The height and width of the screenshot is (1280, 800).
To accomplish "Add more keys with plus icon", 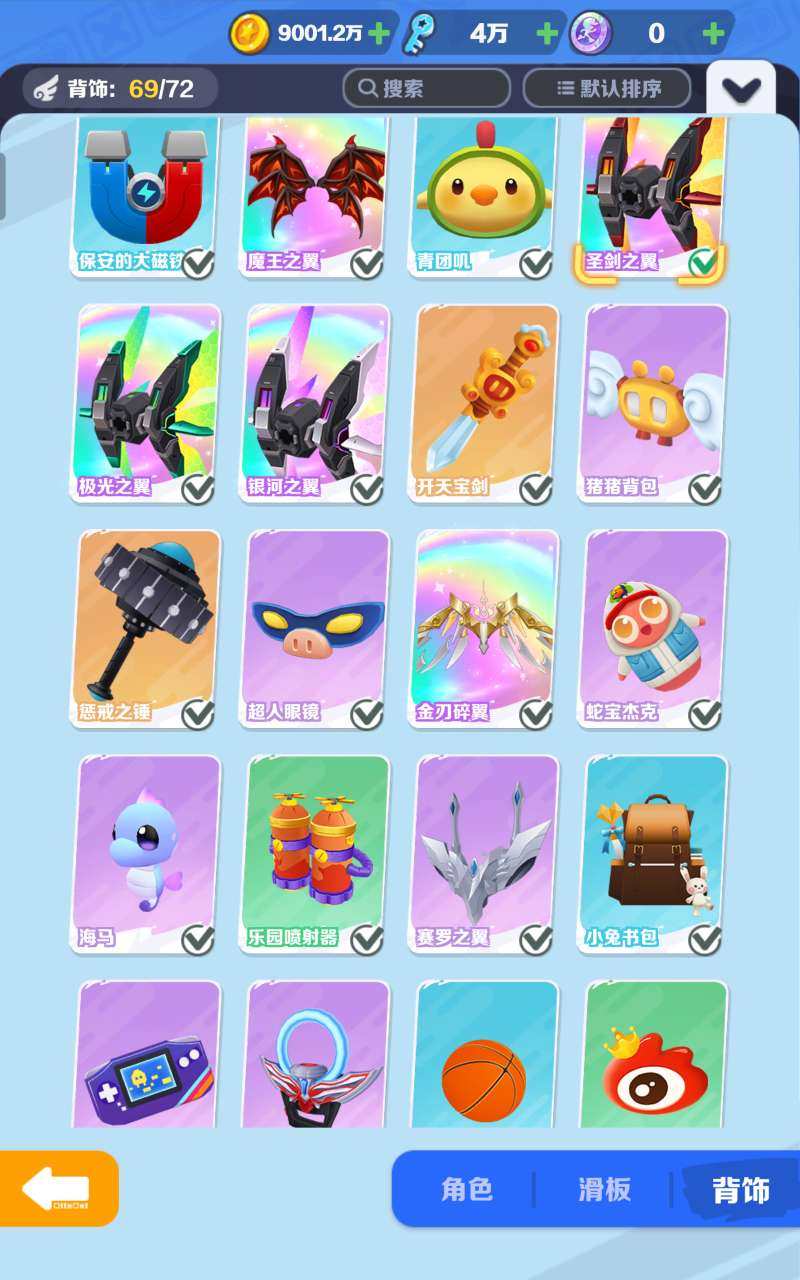I will (547, 33).
